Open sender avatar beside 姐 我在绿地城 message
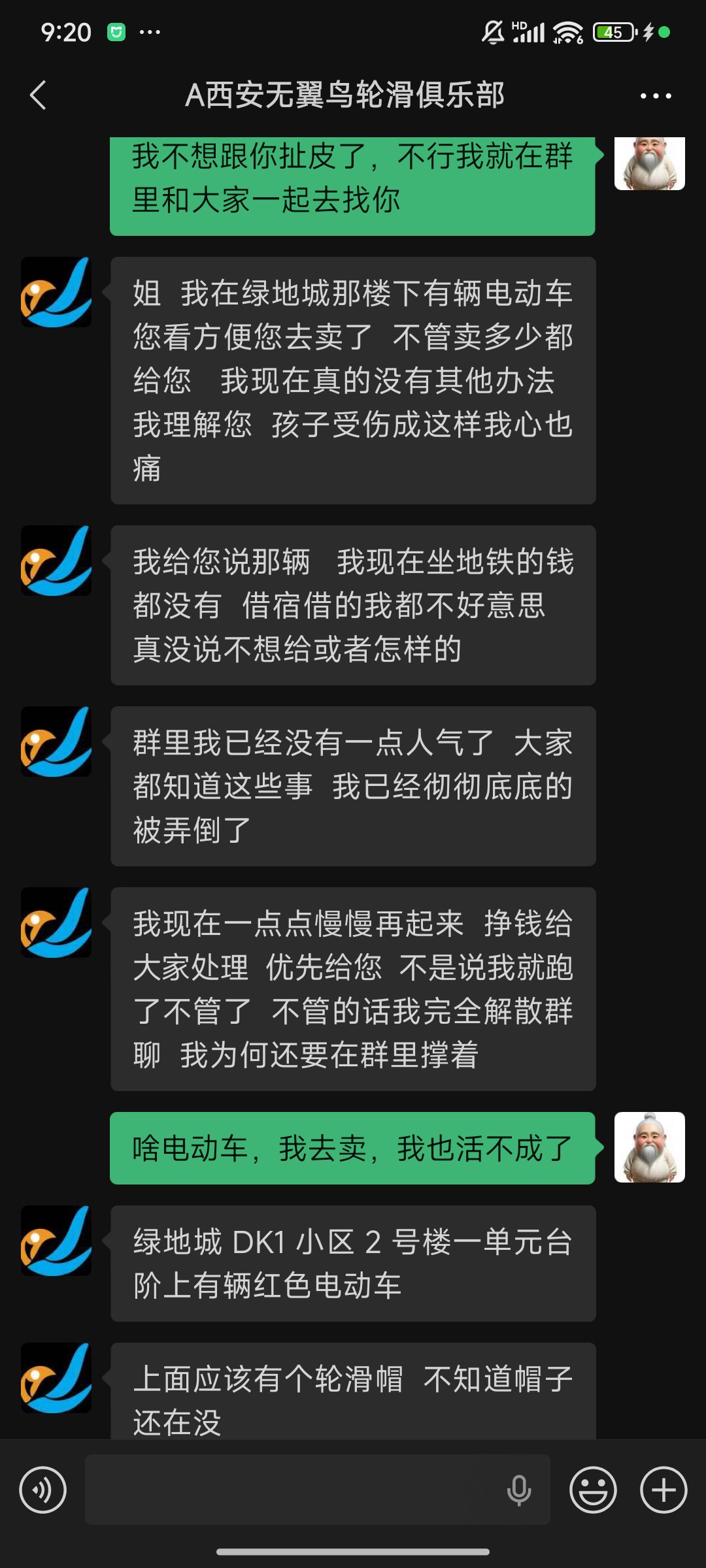Screen dimensions: 706x1568 point(56,292)
